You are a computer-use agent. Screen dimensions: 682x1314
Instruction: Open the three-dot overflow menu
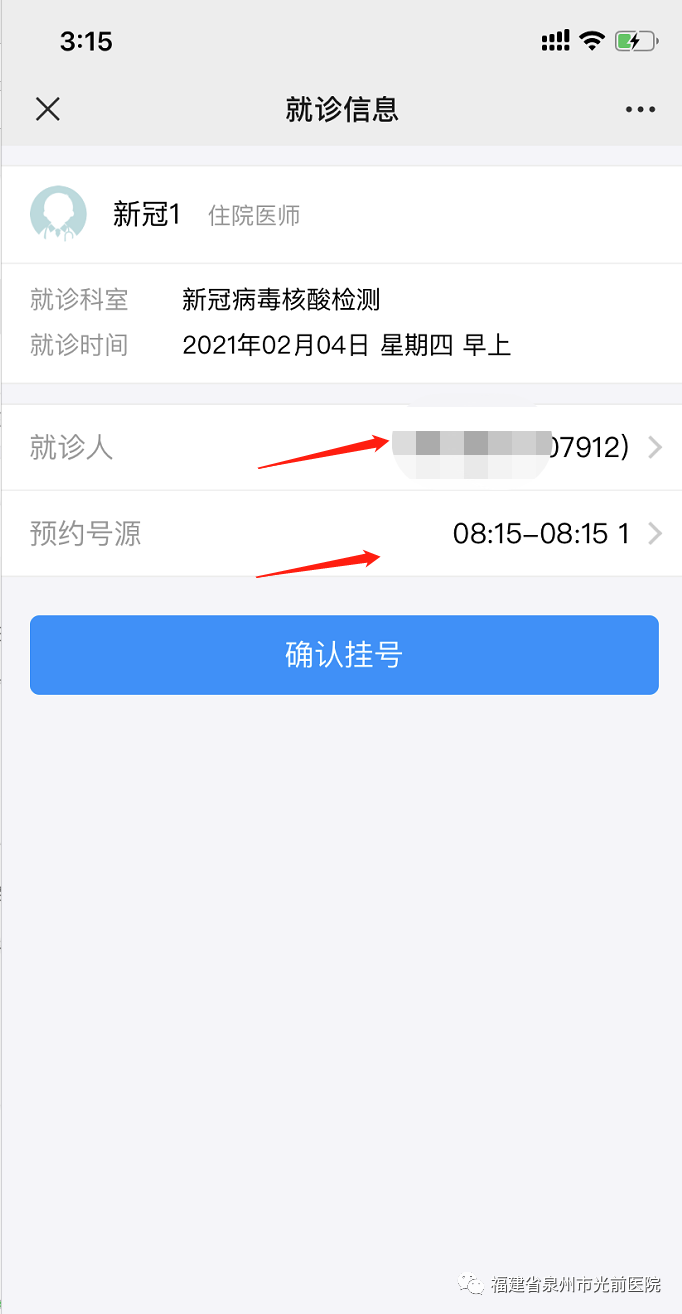(640, 110)
